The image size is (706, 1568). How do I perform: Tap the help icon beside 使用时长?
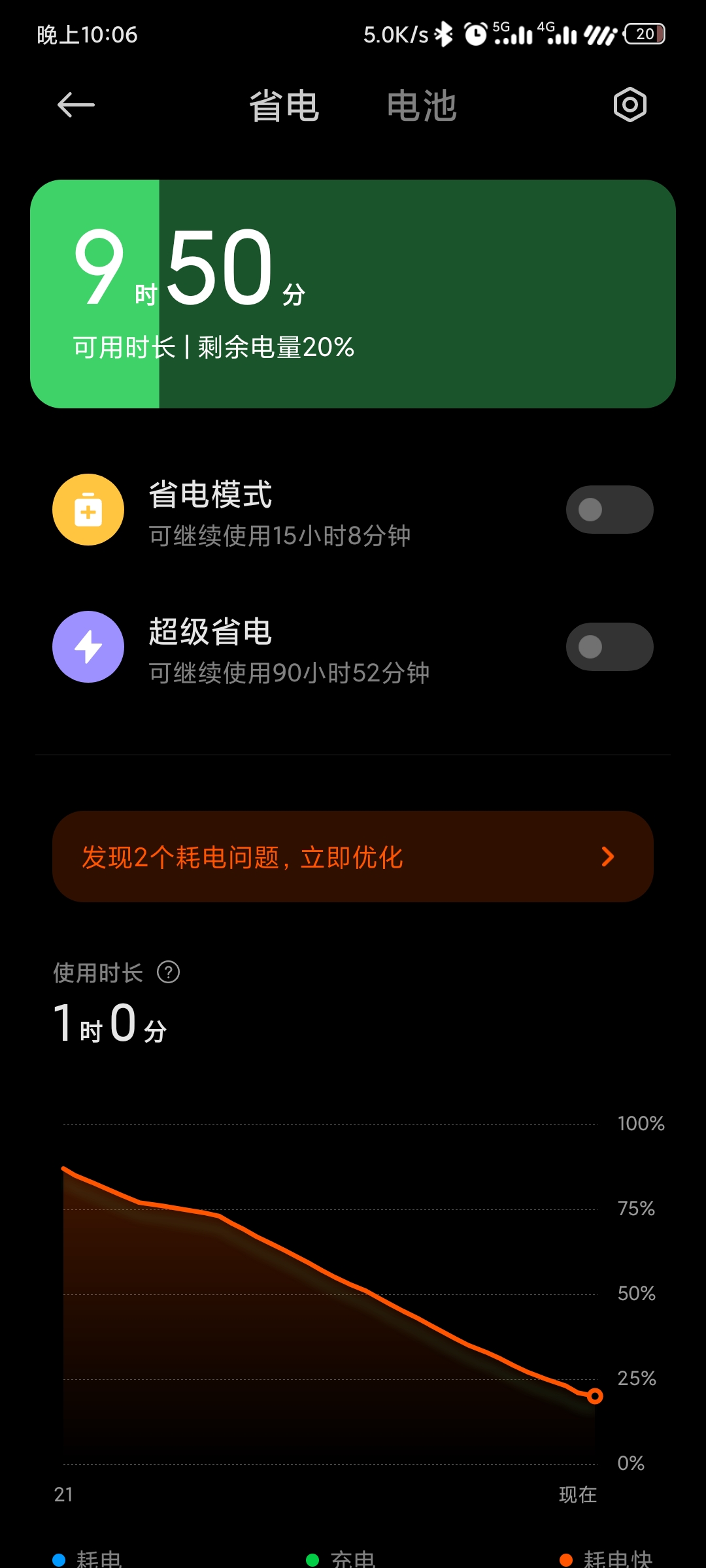tap(169, 972)
